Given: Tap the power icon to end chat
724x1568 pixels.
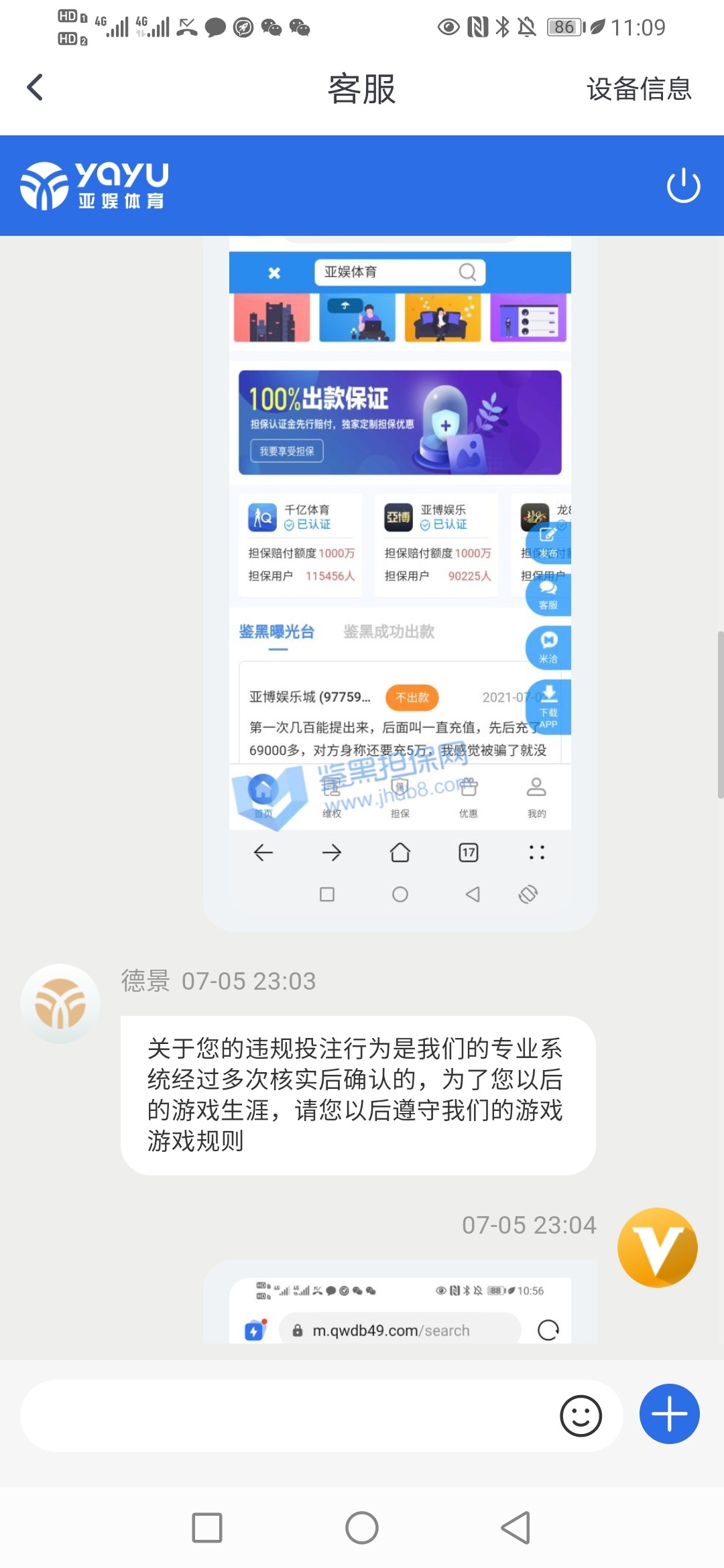Looking at the screenshot, I should coord(683,186).
